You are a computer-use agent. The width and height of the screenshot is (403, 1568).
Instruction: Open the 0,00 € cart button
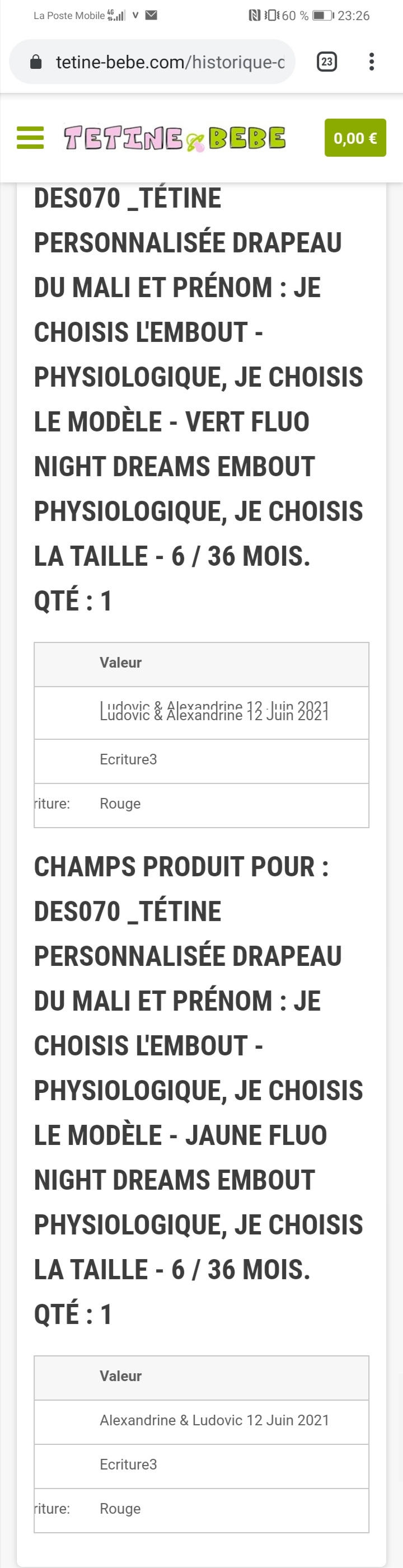click(355, 138)
